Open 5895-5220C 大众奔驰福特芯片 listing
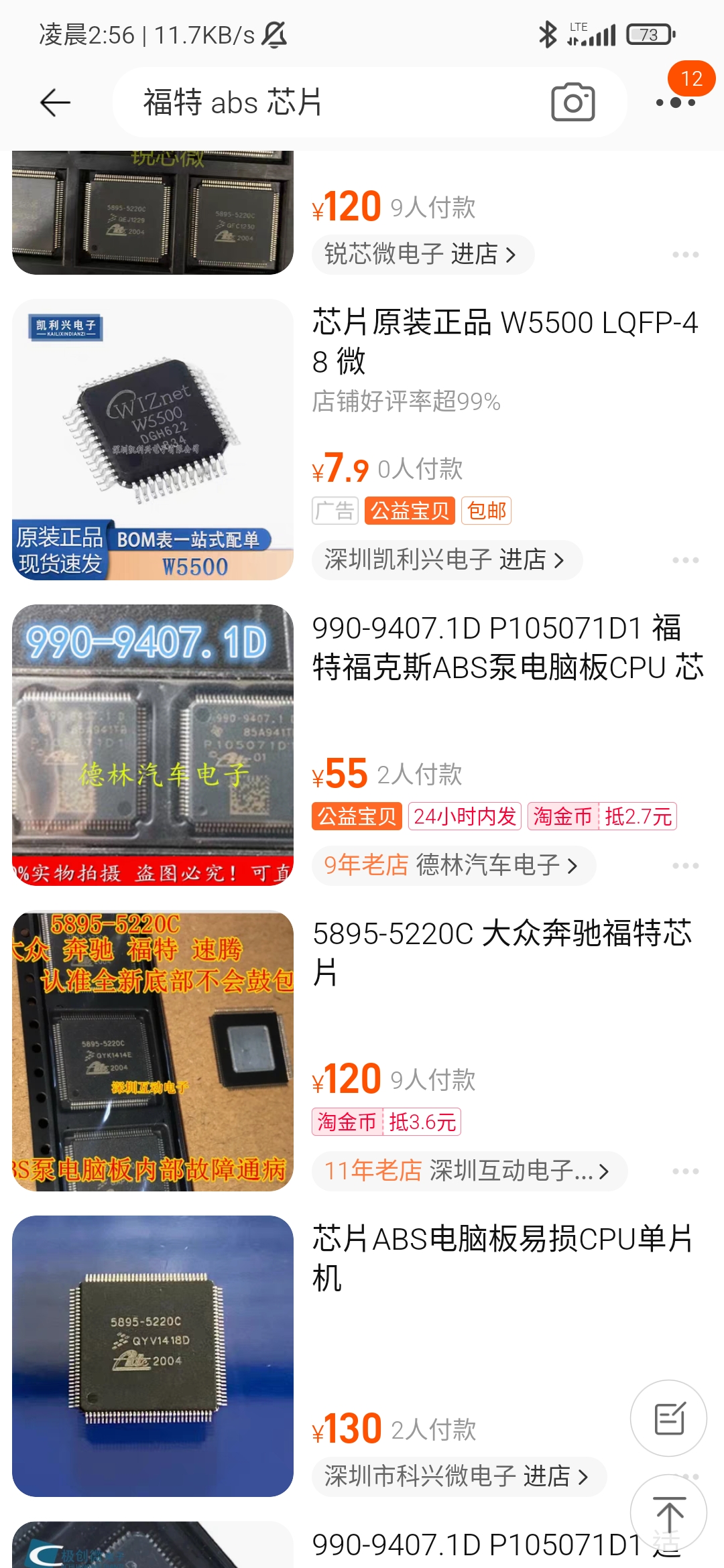724x1568 pixels. click(x=503, y=952)
